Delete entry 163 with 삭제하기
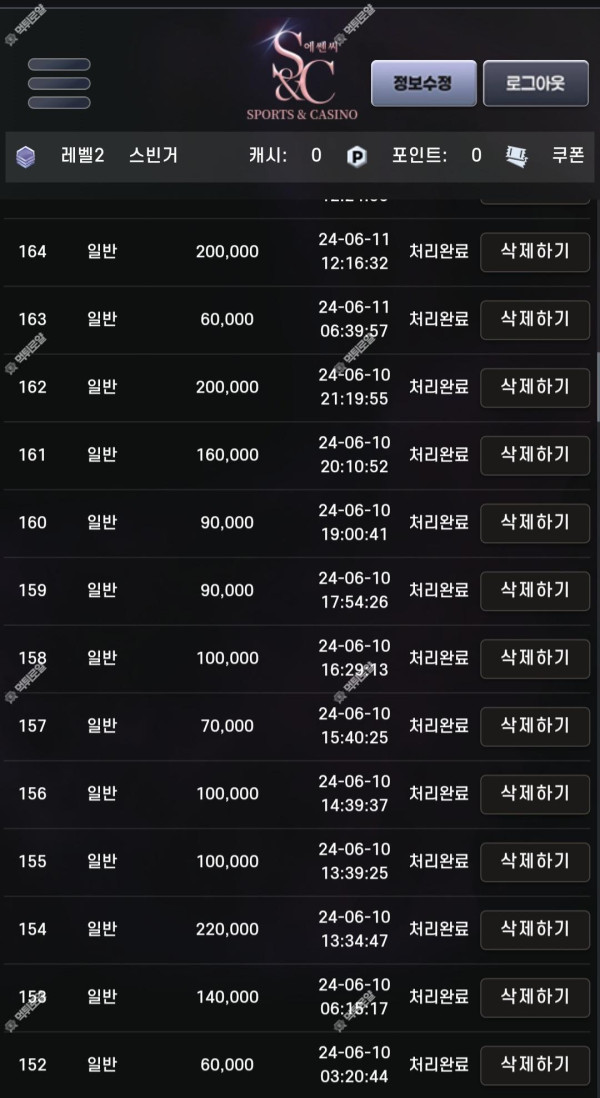This screenshot has height=1098, width=600. click(x=535, y=319)
